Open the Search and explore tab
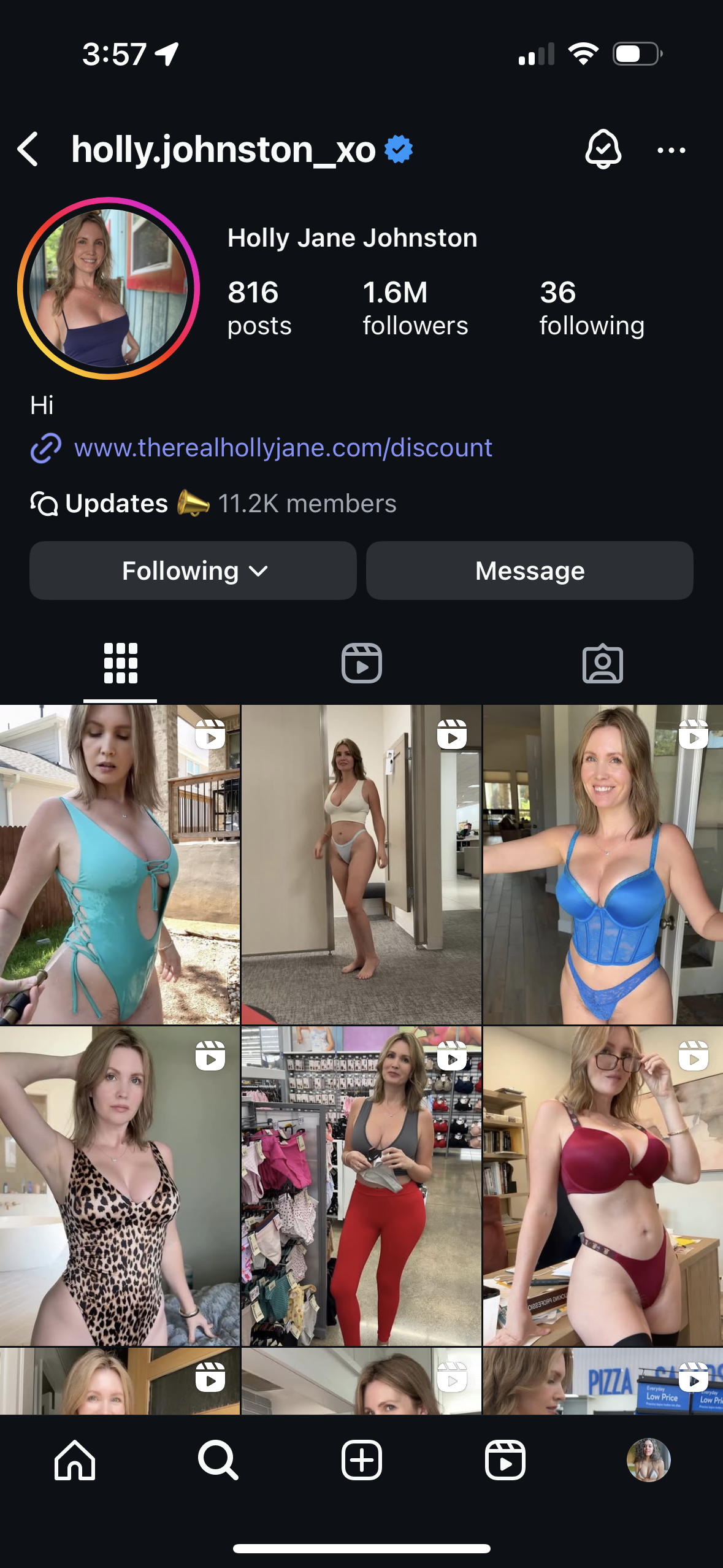This screenshot has height=1568, width=723. 218,1460
